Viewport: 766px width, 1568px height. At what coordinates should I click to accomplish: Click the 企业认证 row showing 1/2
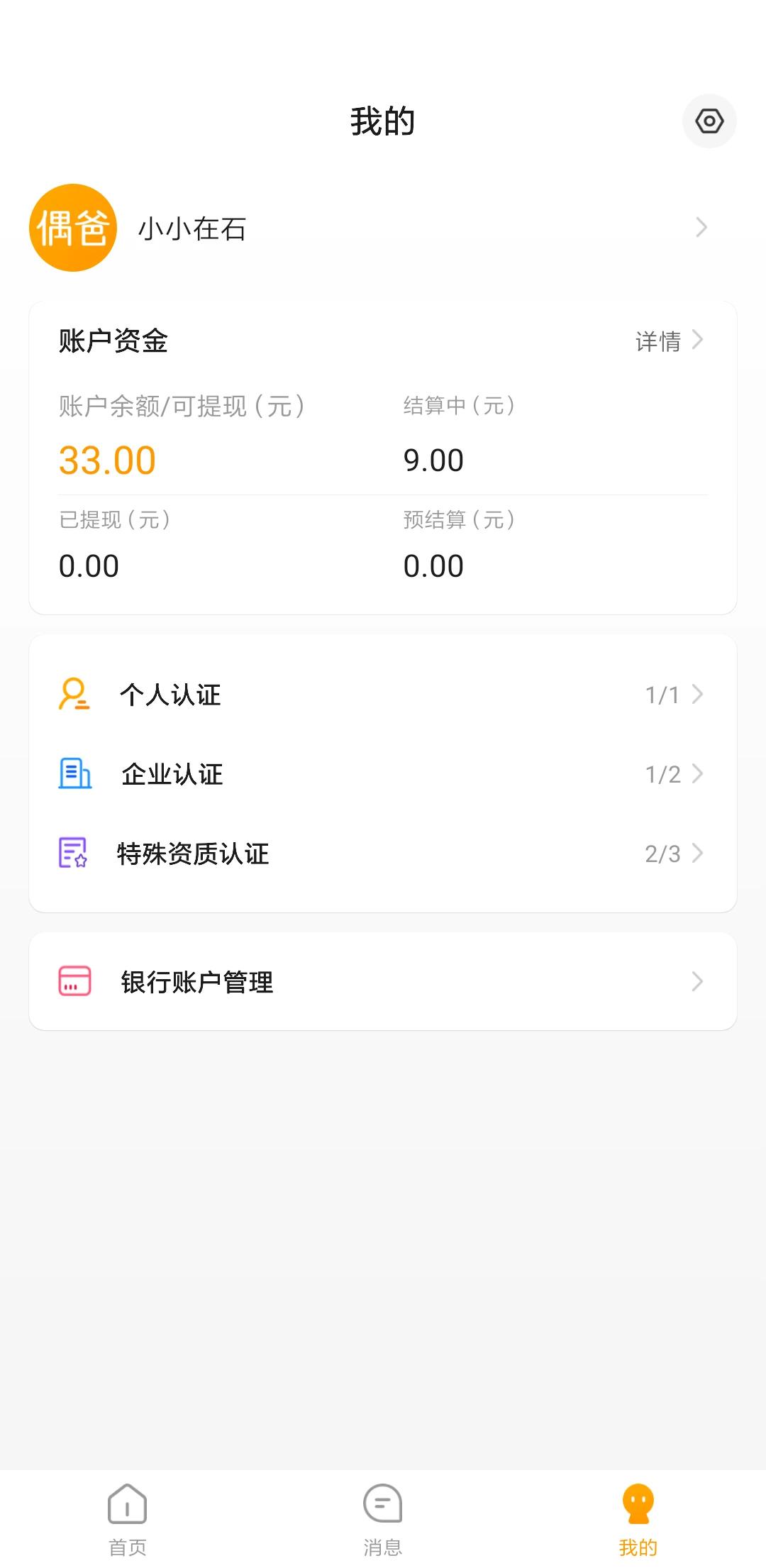662,775
